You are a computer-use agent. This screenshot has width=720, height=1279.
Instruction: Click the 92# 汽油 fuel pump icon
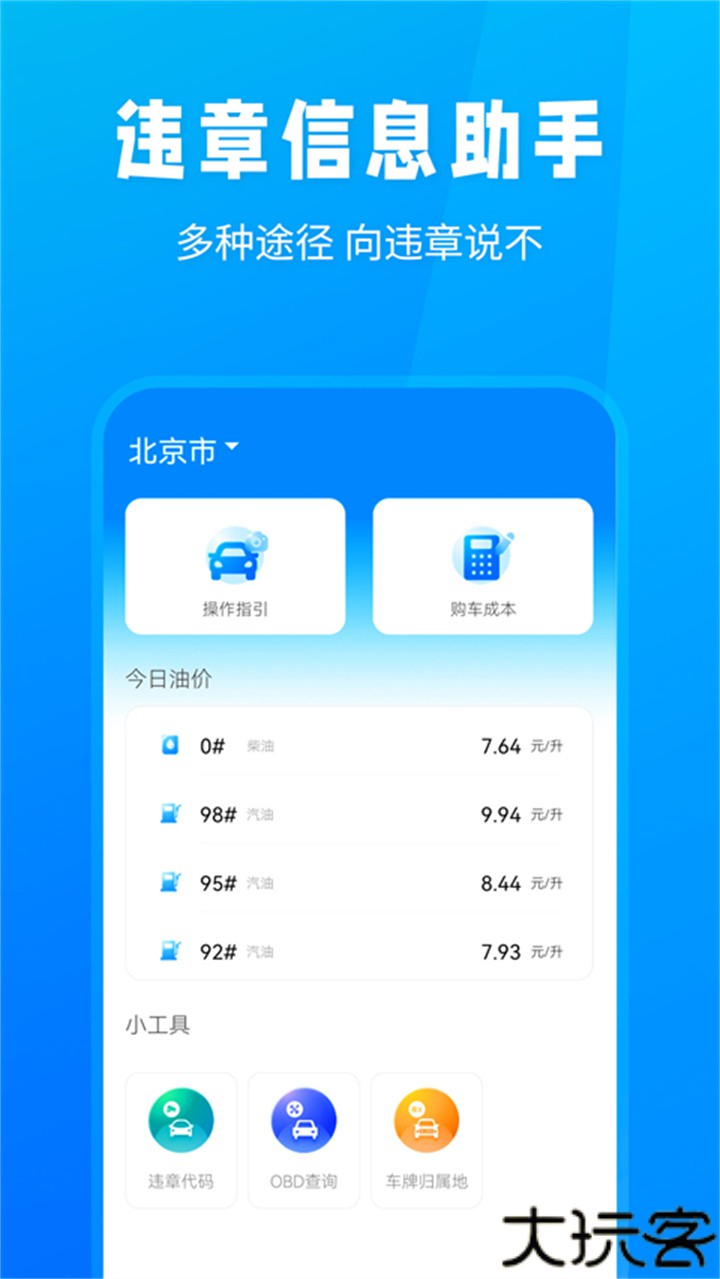168,952
